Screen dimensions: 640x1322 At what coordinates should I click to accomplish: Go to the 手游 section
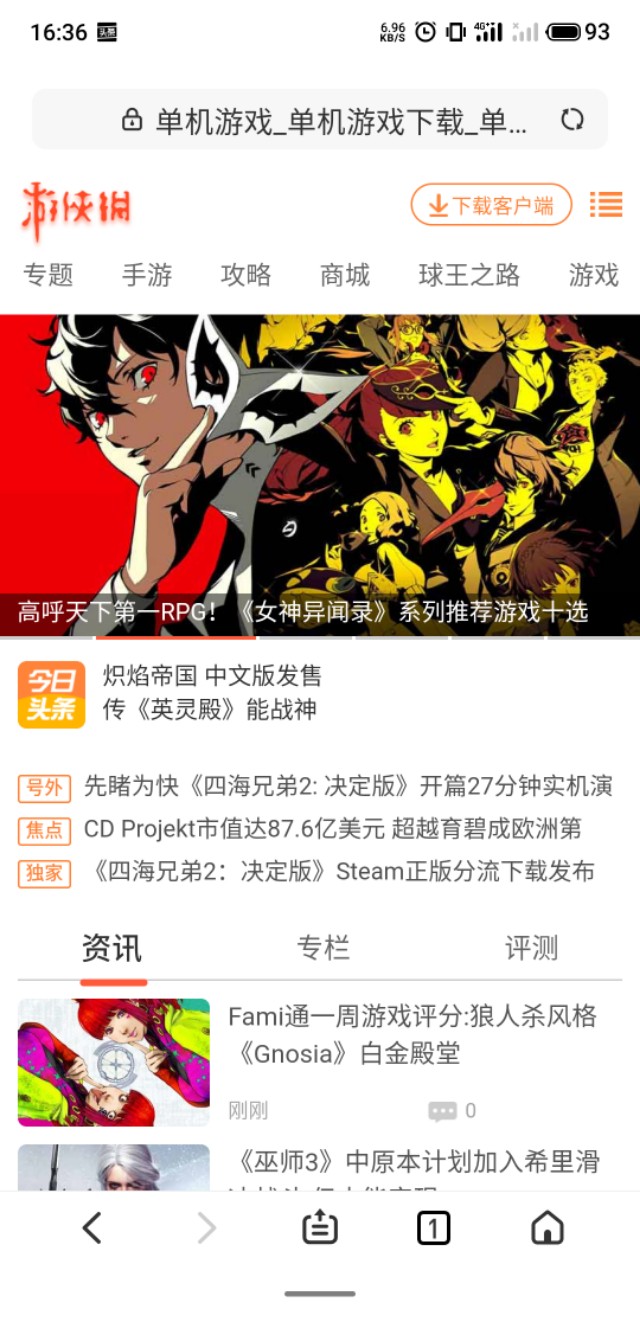click(147, 274)
